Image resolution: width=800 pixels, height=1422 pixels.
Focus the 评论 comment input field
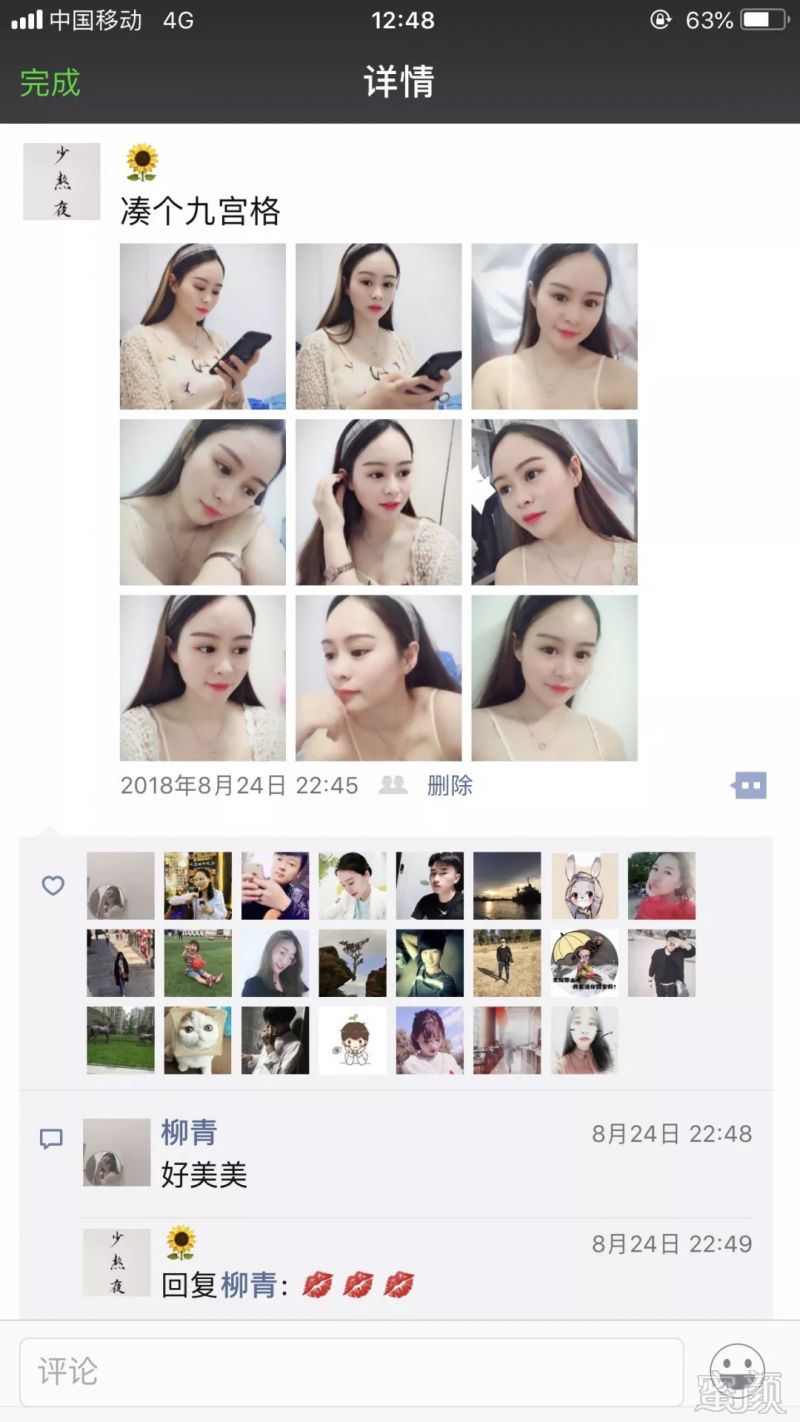351,1371
